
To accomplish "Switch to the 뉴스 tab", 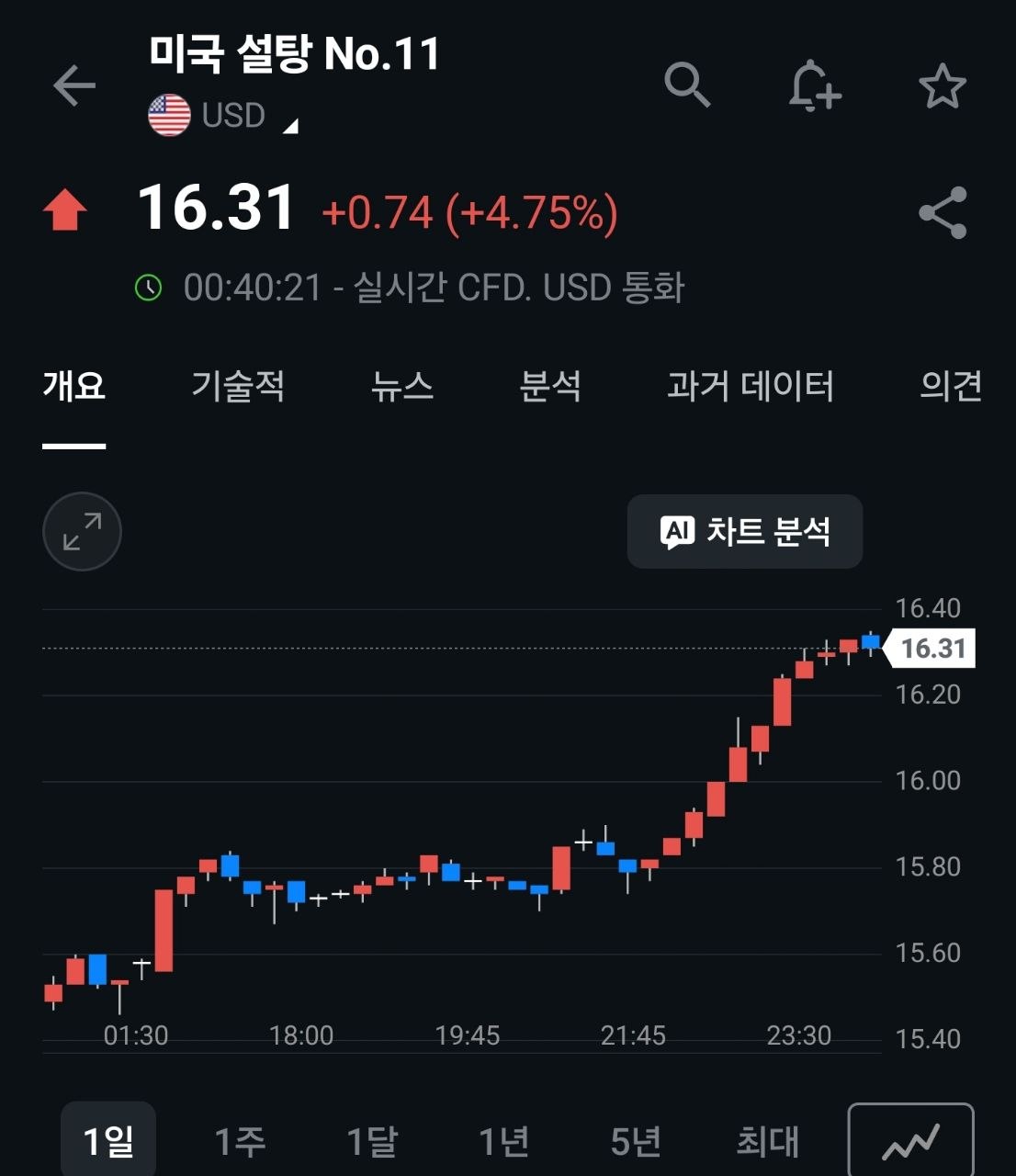I will pyautogui.click(x=401, y=386).
